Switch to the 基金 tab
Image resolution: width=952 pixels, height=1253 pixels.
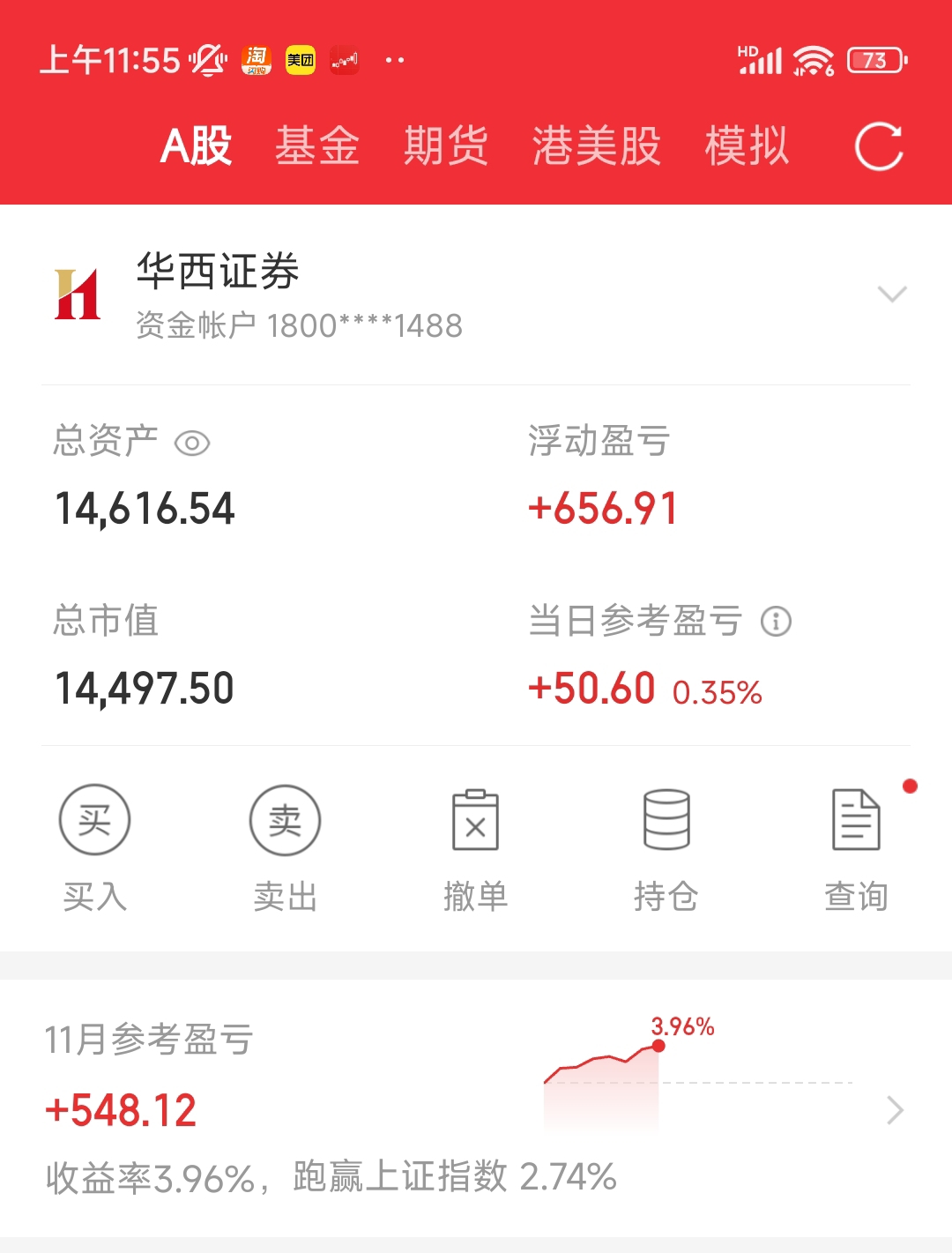[317, 145]
